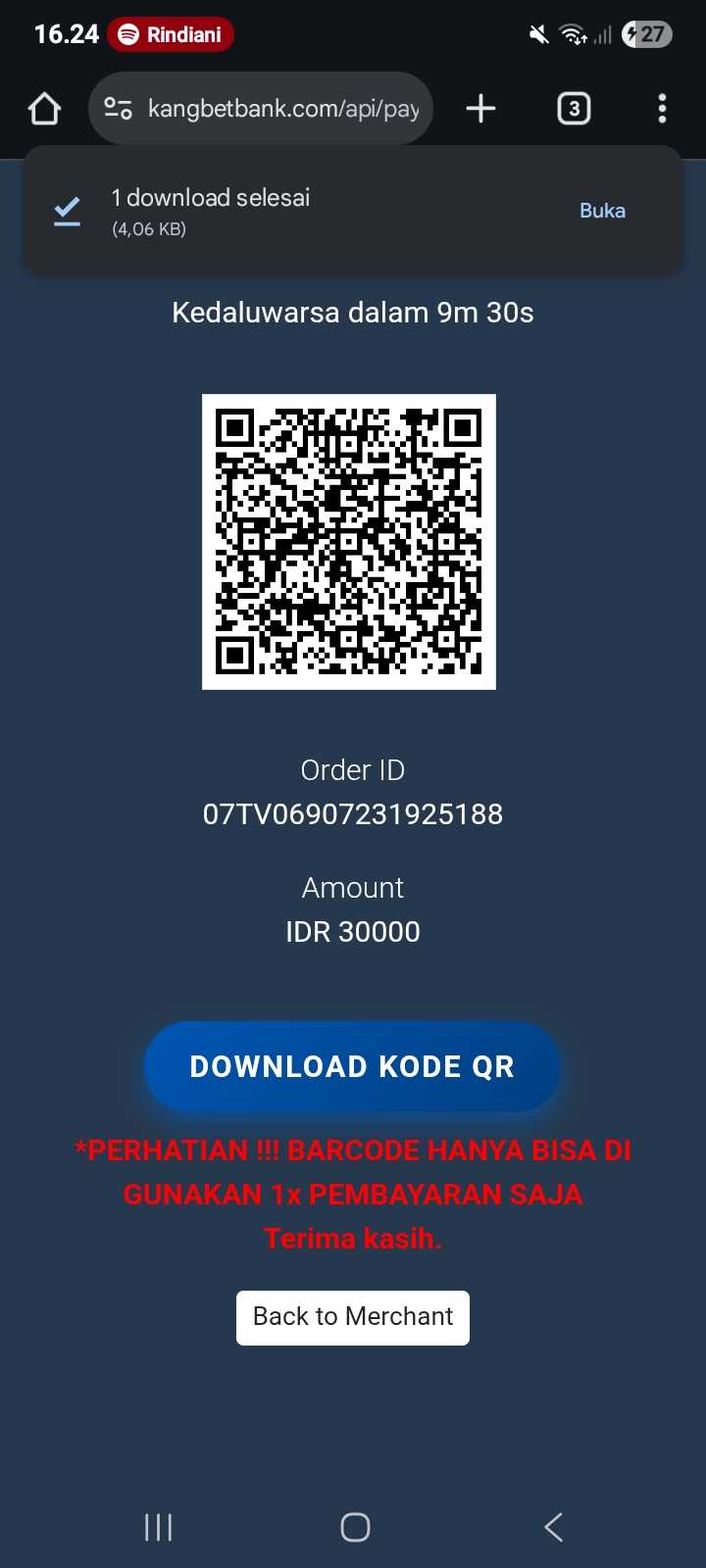The image size is (706, 1568).
Task: Go back using the system back button
Action: (x=553, y=1527)
